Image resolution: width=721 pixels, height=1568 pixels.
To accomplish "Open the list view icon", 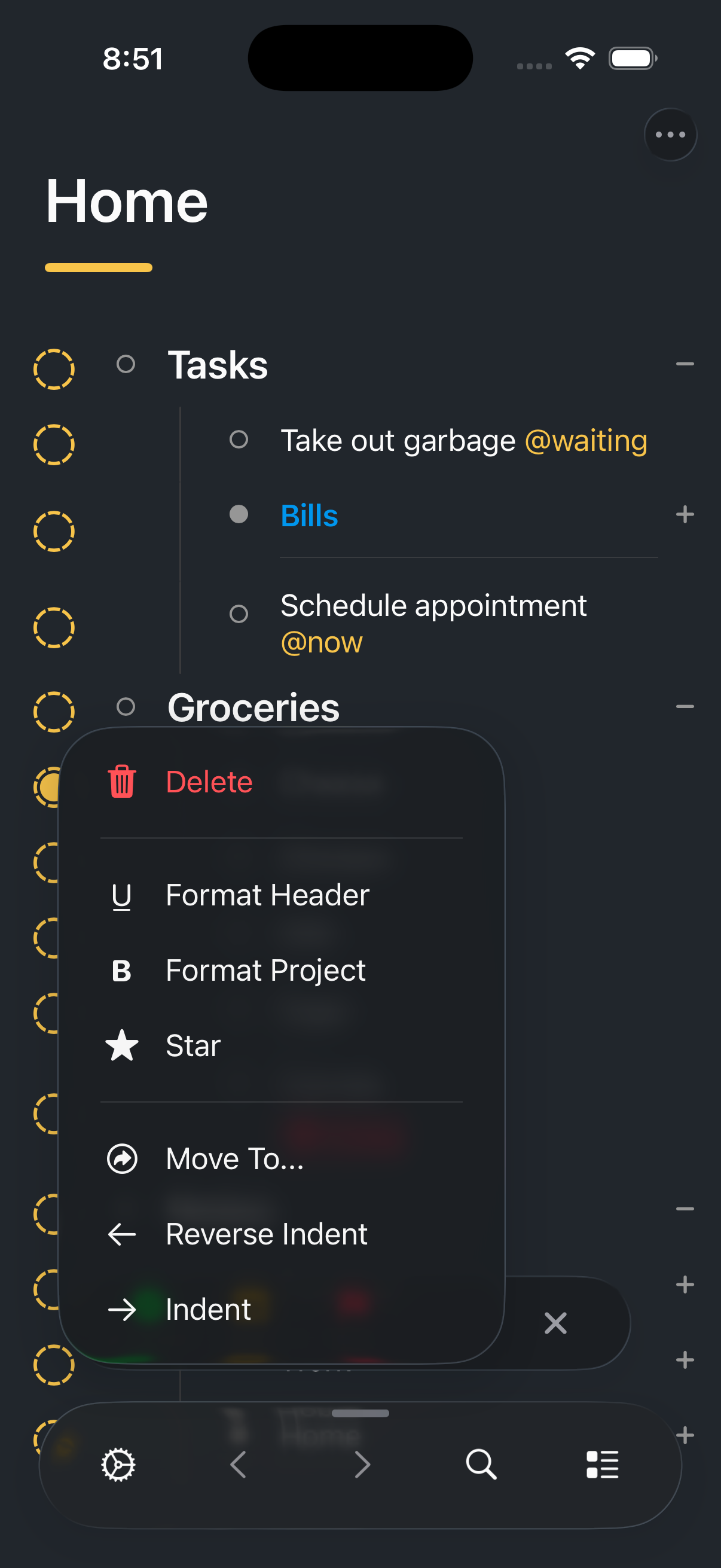I will pyautogui.click(x=602, y=1465).
